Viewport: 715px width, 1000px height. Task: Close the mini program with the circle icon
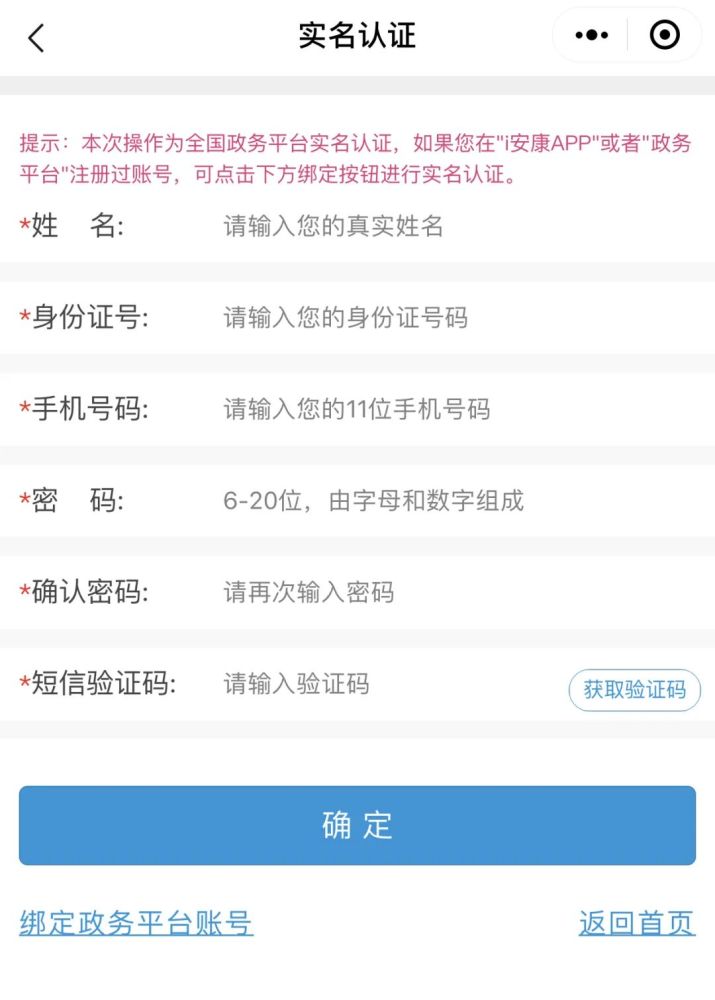[x=664, y=36]
